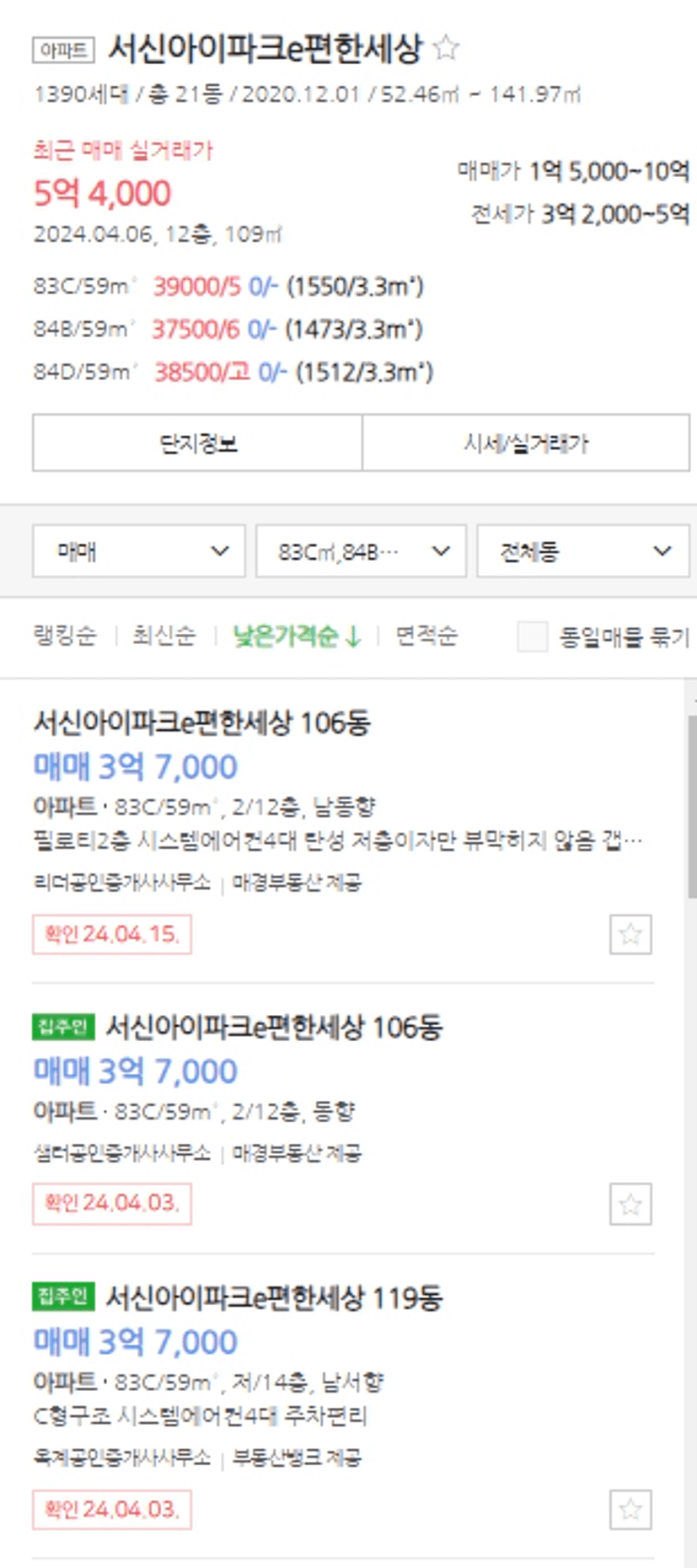Sort listings by 최신순
This screenshot has height=1568, width=697.
tap(164, 636)
